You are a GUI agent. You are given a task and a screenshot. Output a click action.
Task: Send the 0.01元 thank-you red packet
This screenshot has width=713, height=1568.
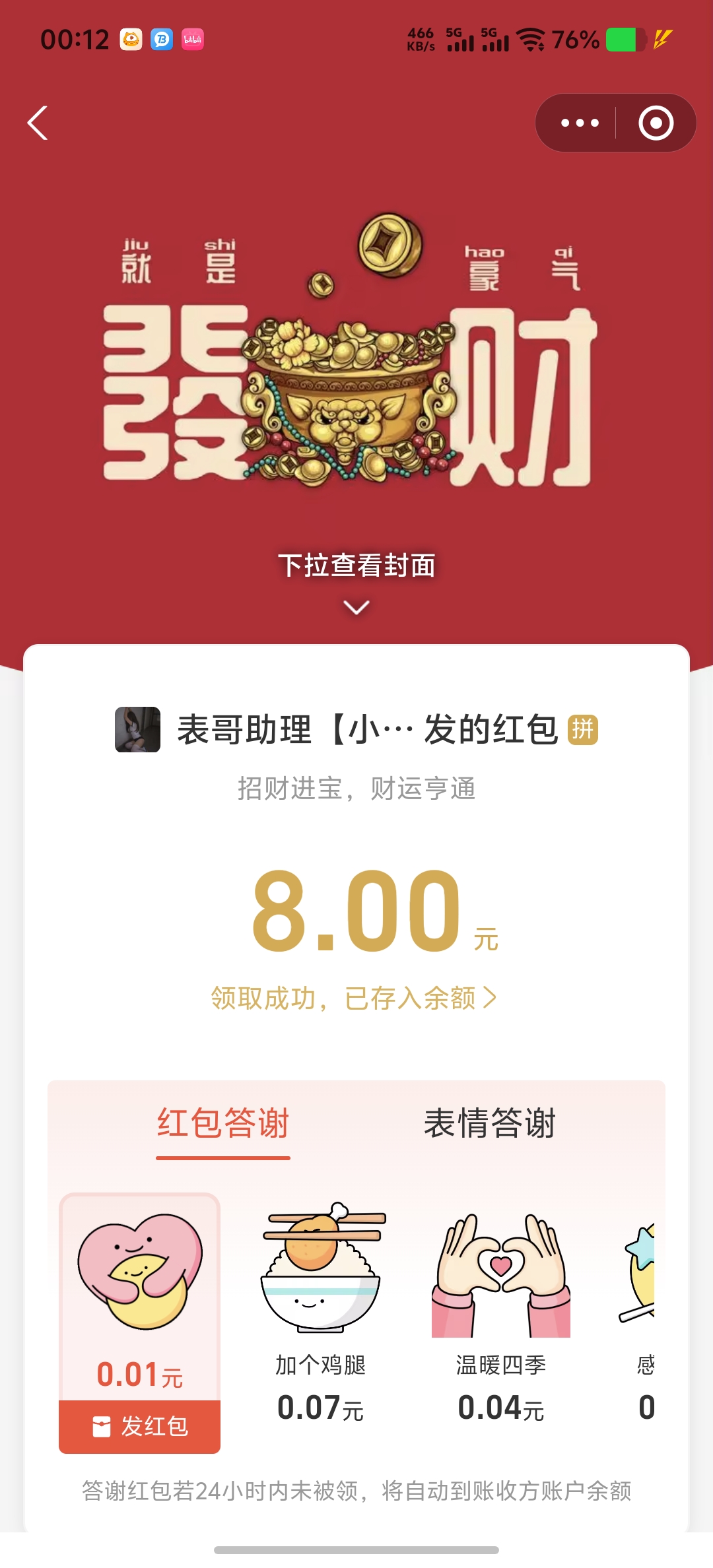tap(140, 1426)
